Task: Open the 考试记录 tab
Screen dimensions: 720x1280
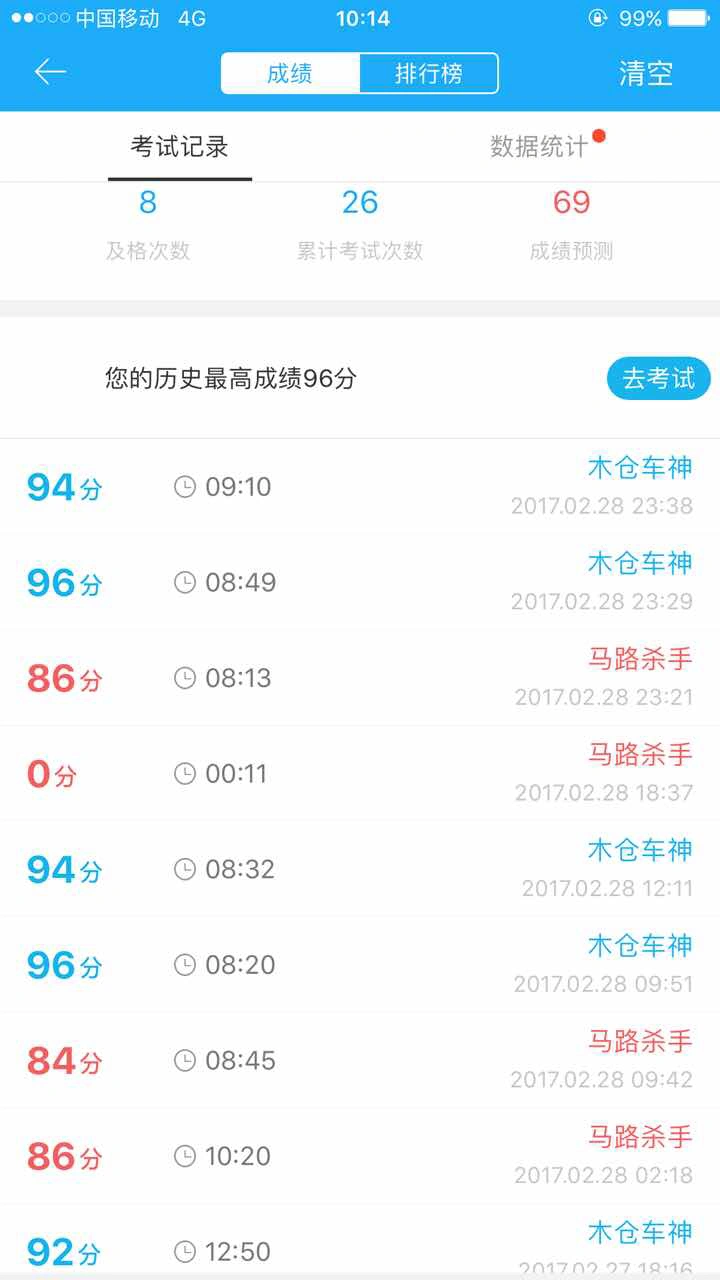Action: pyautogui.click(x=180, y=147)
